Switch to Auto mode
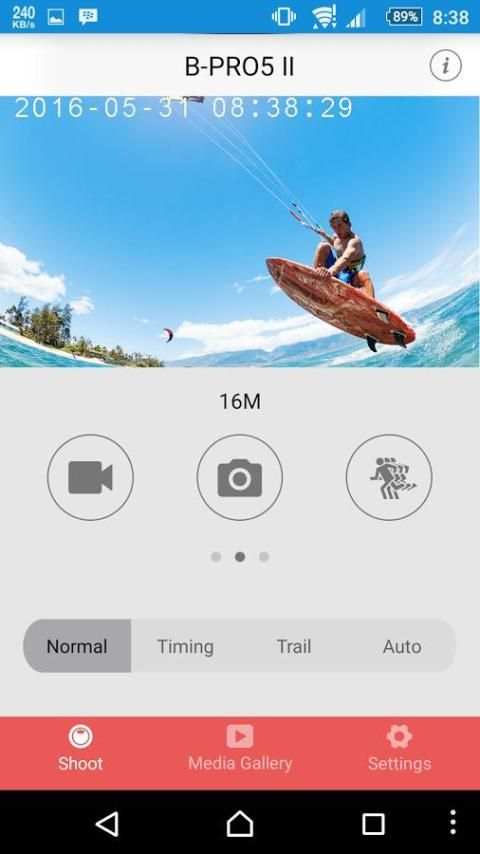This screenshot has width=480, height=854. point(402,646)
